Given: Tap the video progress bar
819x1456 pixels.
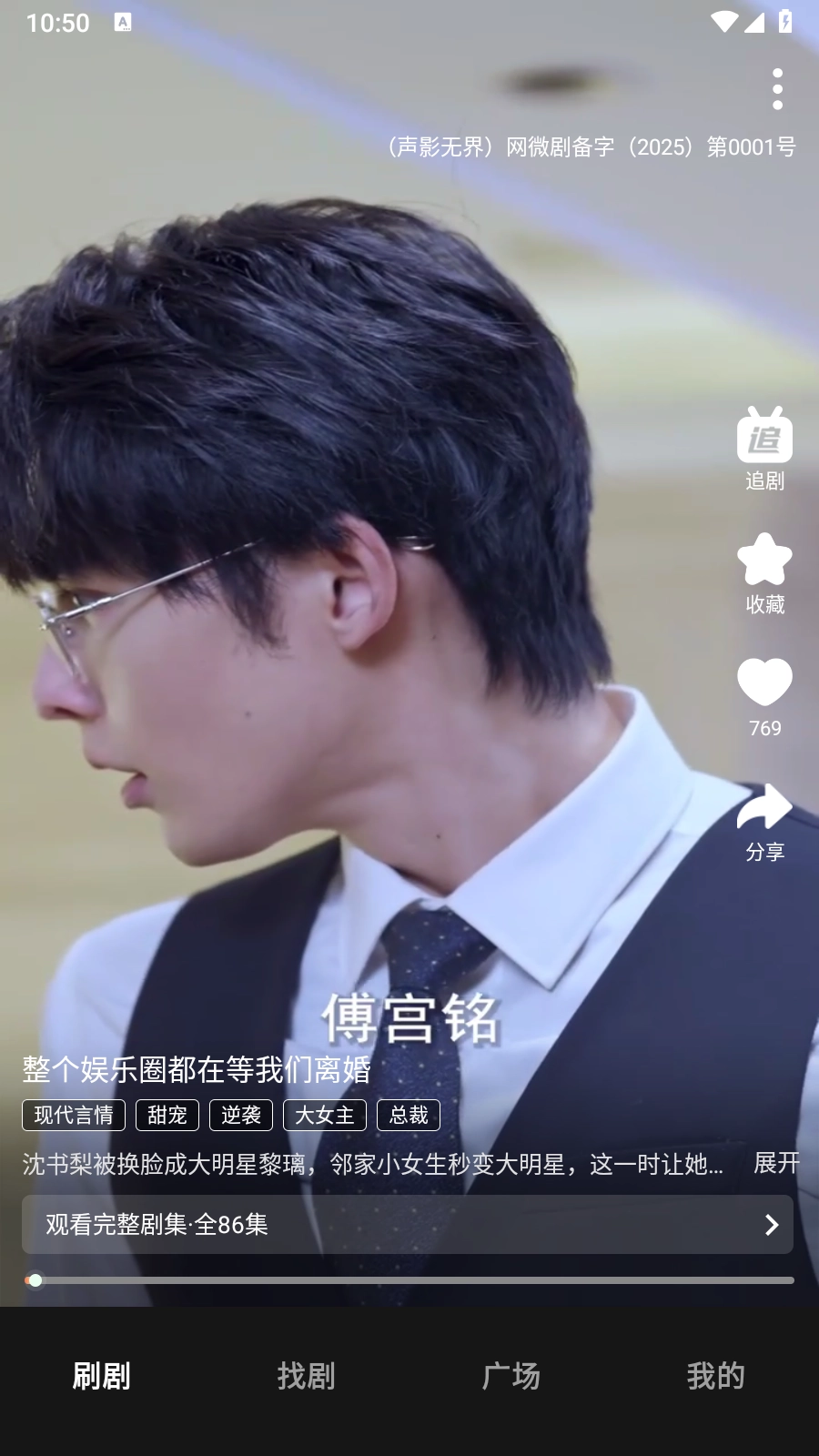Looking at the screenshot, I should tap(409, 1280).
